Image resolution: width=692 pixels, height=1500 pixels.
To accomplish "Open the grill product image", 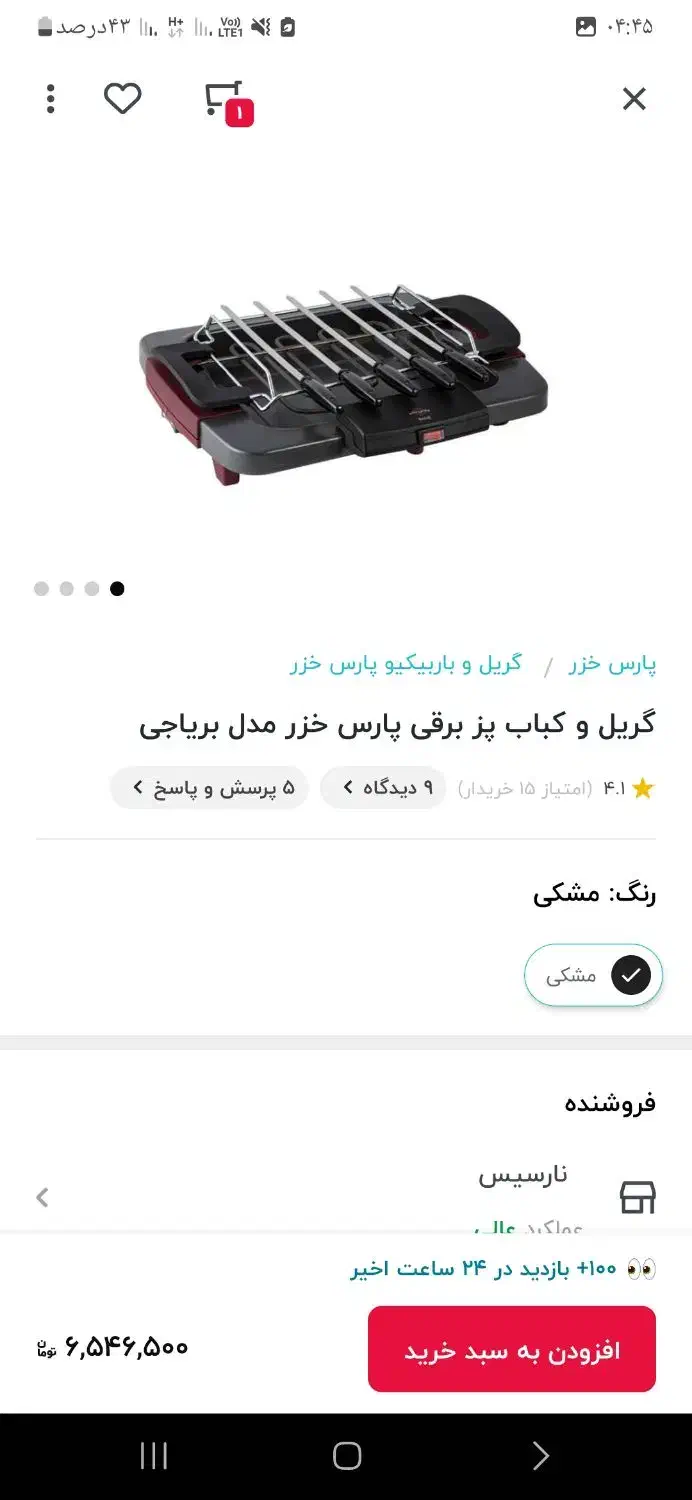I will (345, 383).
